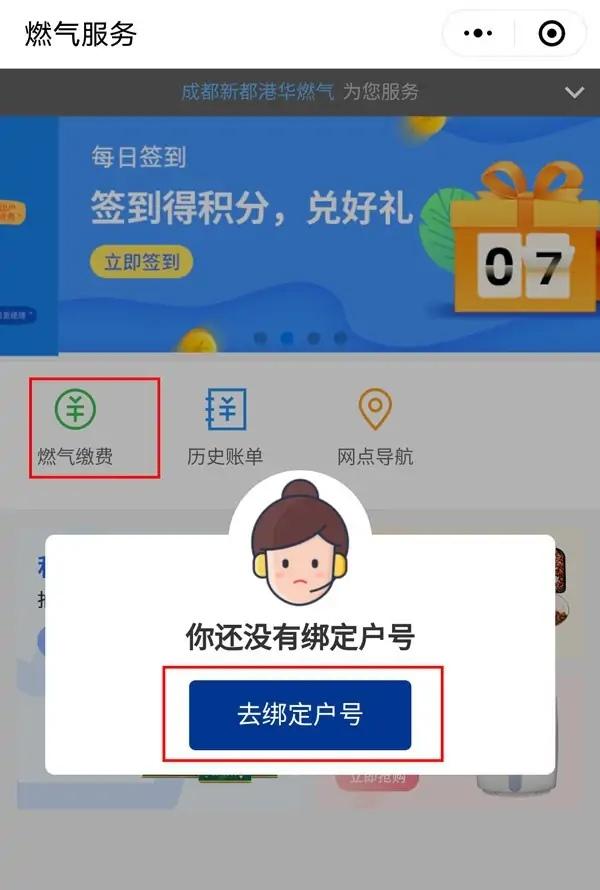This screenshot has width=600, height=890.
Task: Open 网点导航 outlet navigation
Action: 375,427
